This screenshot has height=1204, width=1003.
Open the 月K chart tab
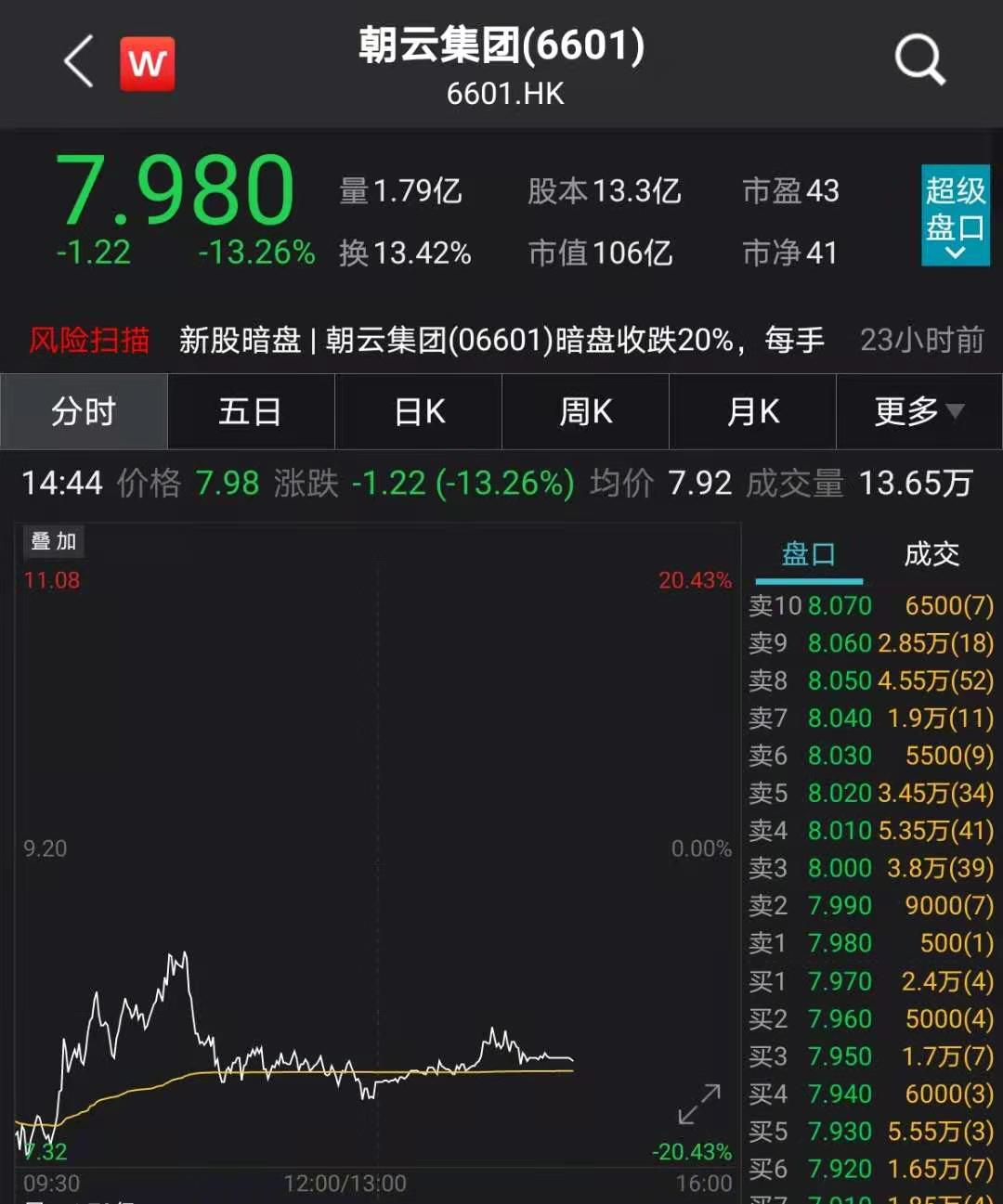(752, 411)
